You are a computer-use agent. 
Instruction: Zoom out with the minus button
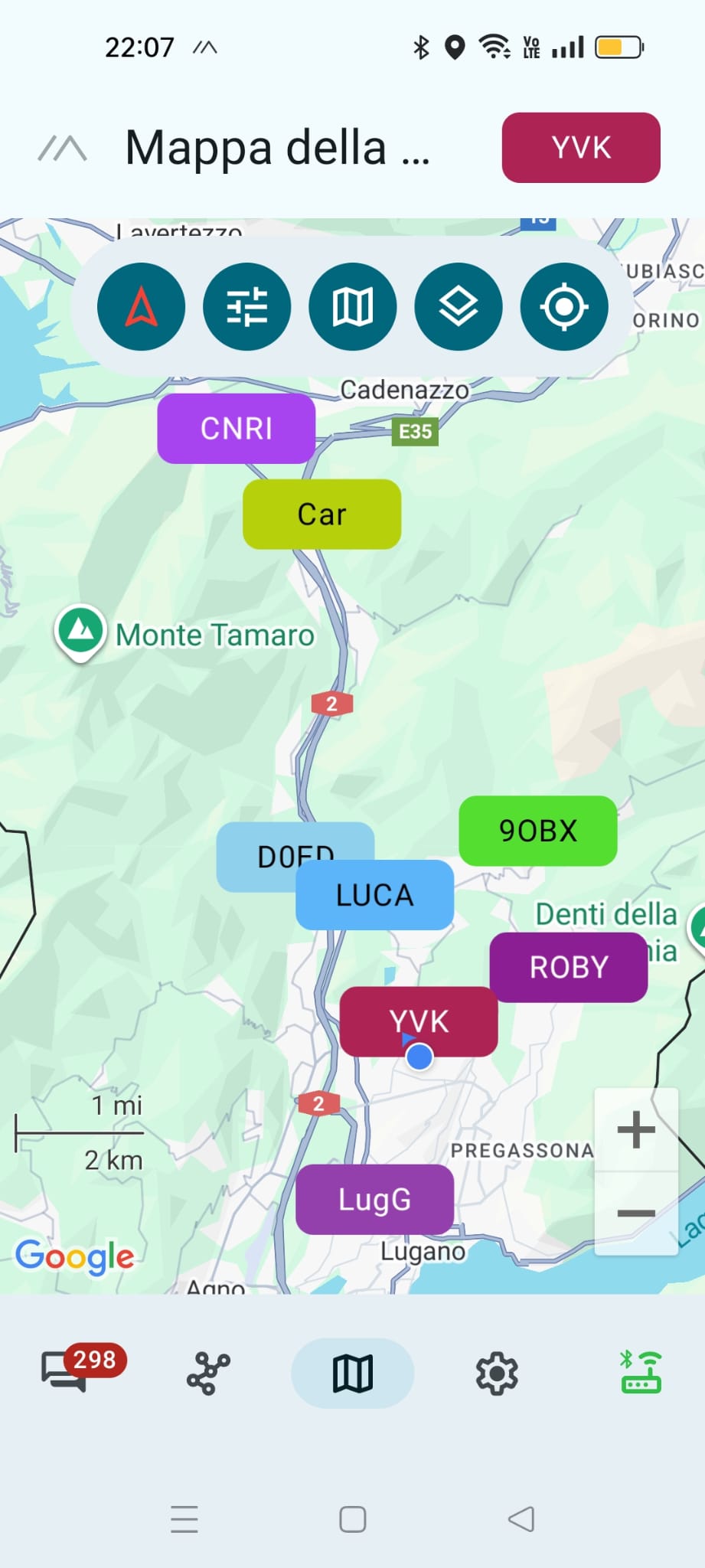[x=636, y=1213]
